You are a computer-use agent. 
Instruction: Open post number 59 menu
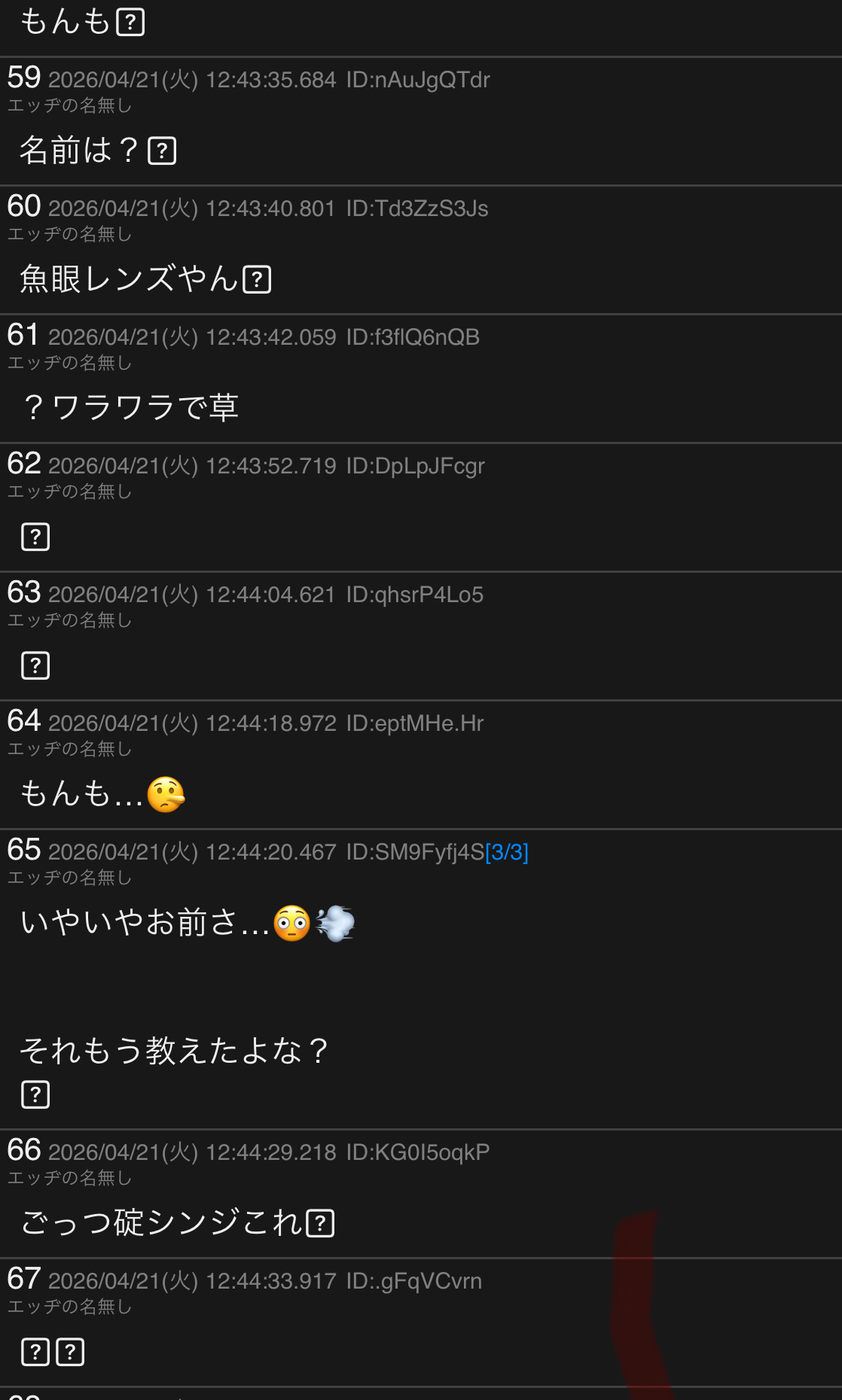point(24,78)
